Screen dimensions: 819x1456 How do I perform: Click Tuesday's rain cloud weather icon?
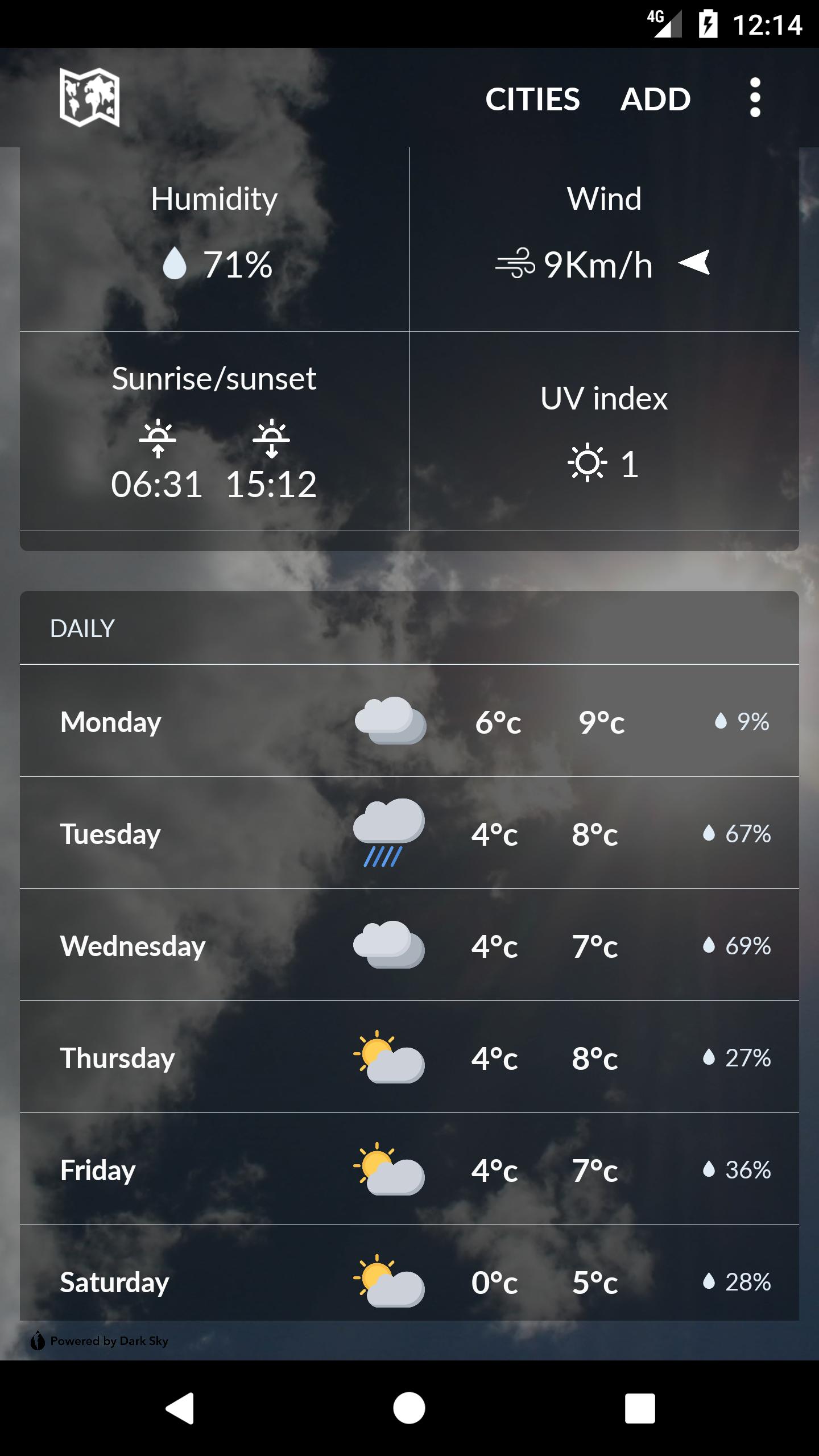point(387,833)
